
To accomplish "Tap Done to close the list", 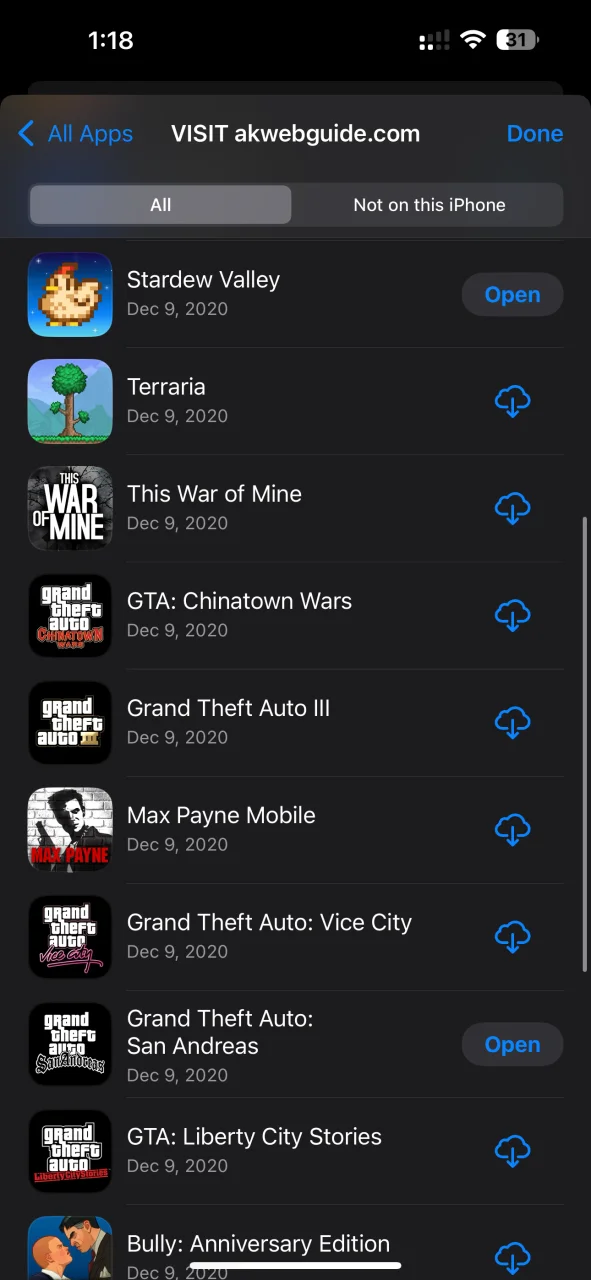I will tap(535, 134).
